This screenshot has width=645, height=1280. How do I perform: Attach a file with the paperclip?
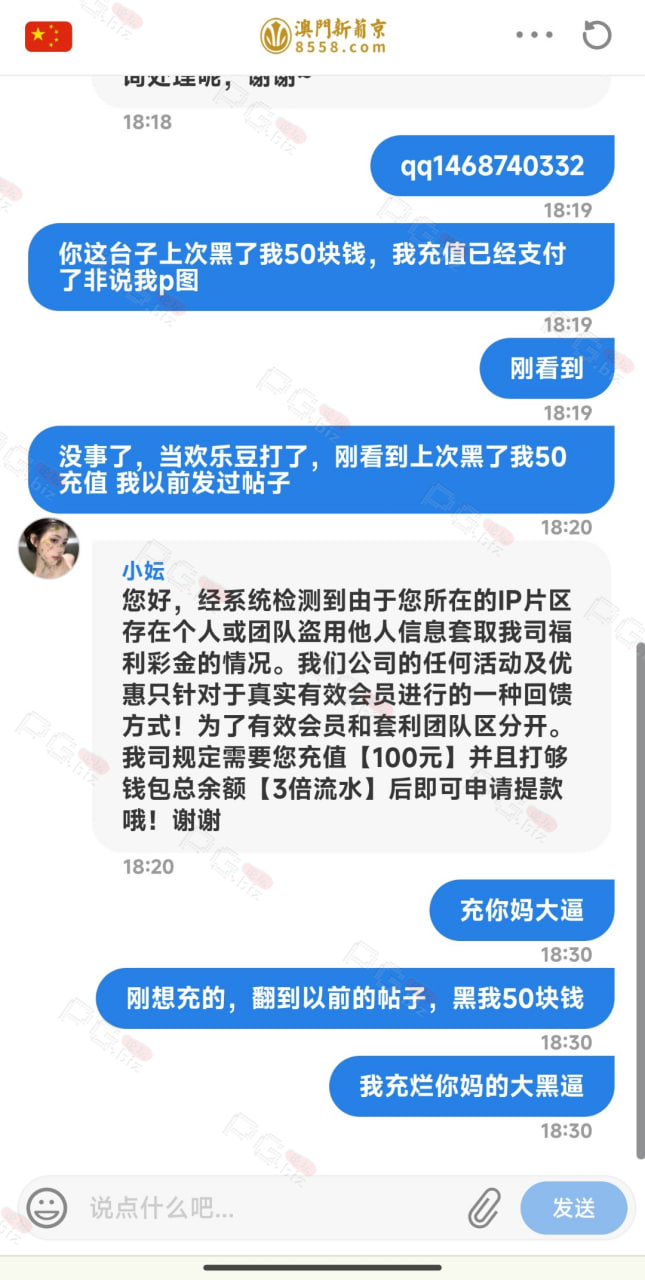(x=485, y=1208)
